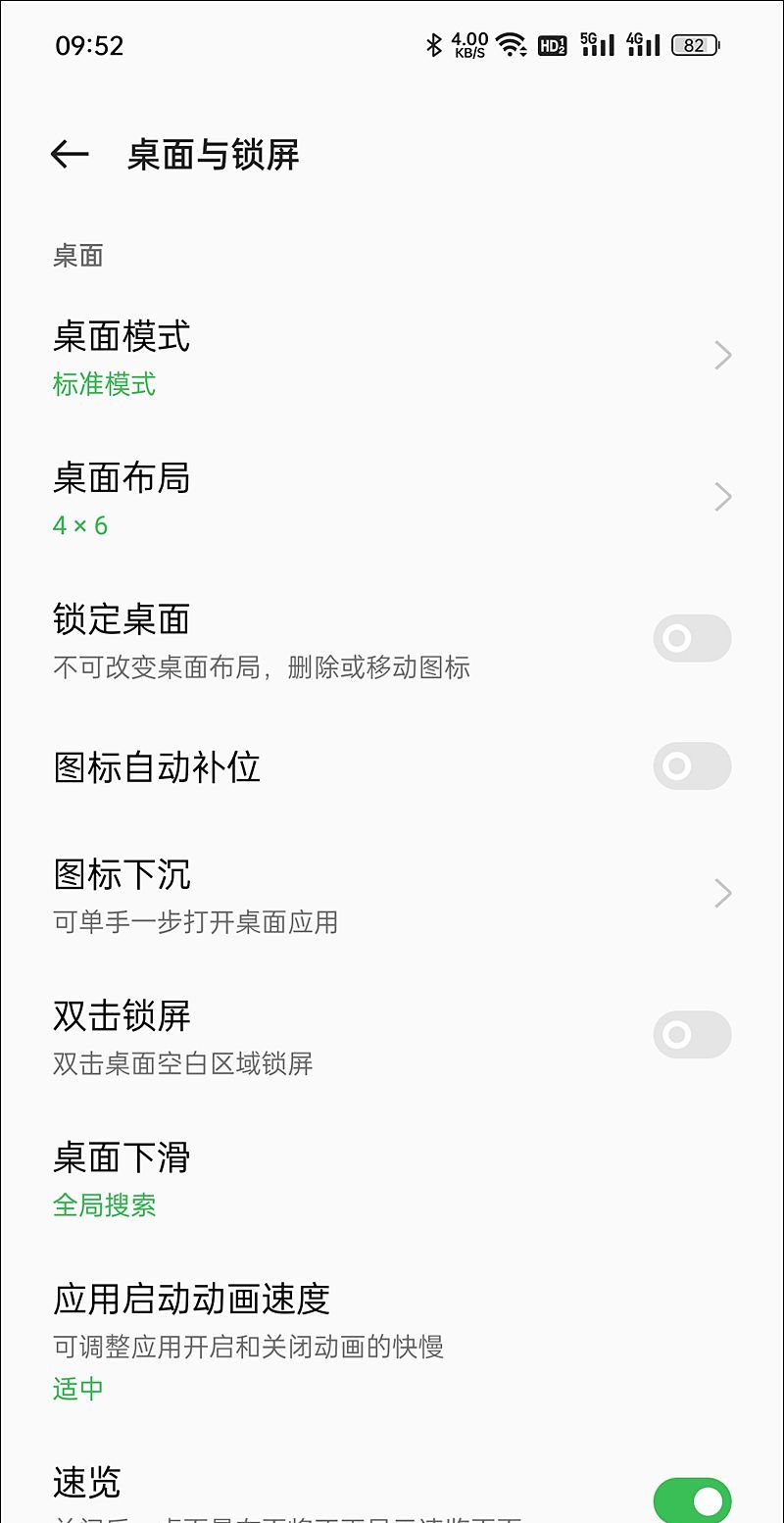
Task: Enable the 锁定桌面 switch
Action: point(692,638)
